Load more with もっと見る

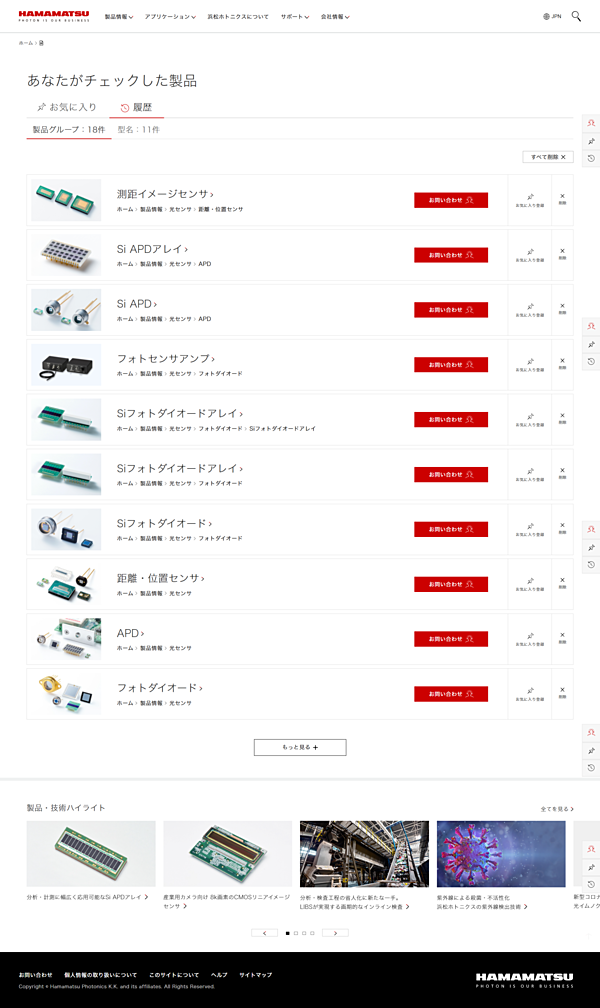pyautogui.click(x=300, y=747)
